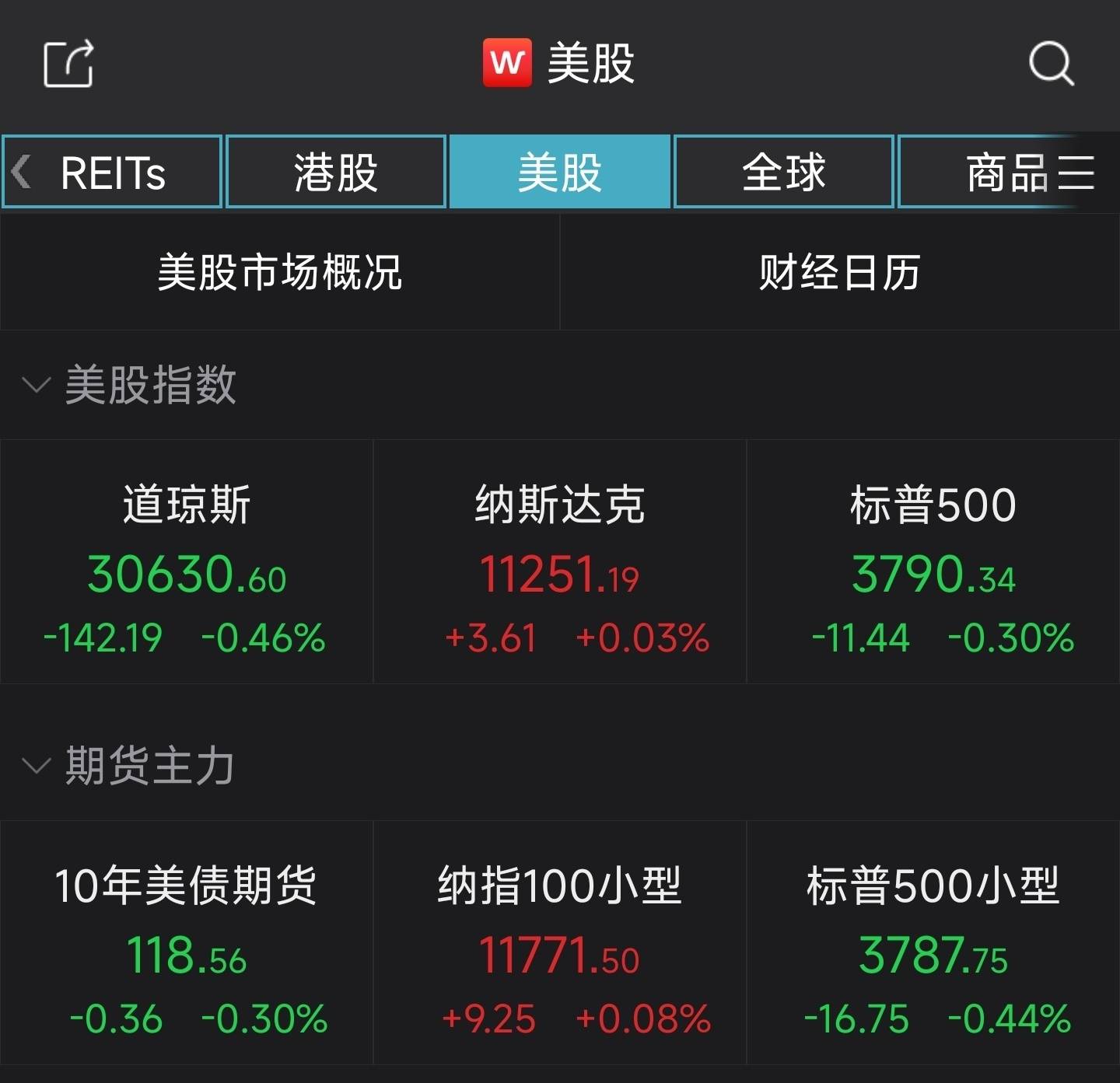Open 财经日历

pos(839,272)
